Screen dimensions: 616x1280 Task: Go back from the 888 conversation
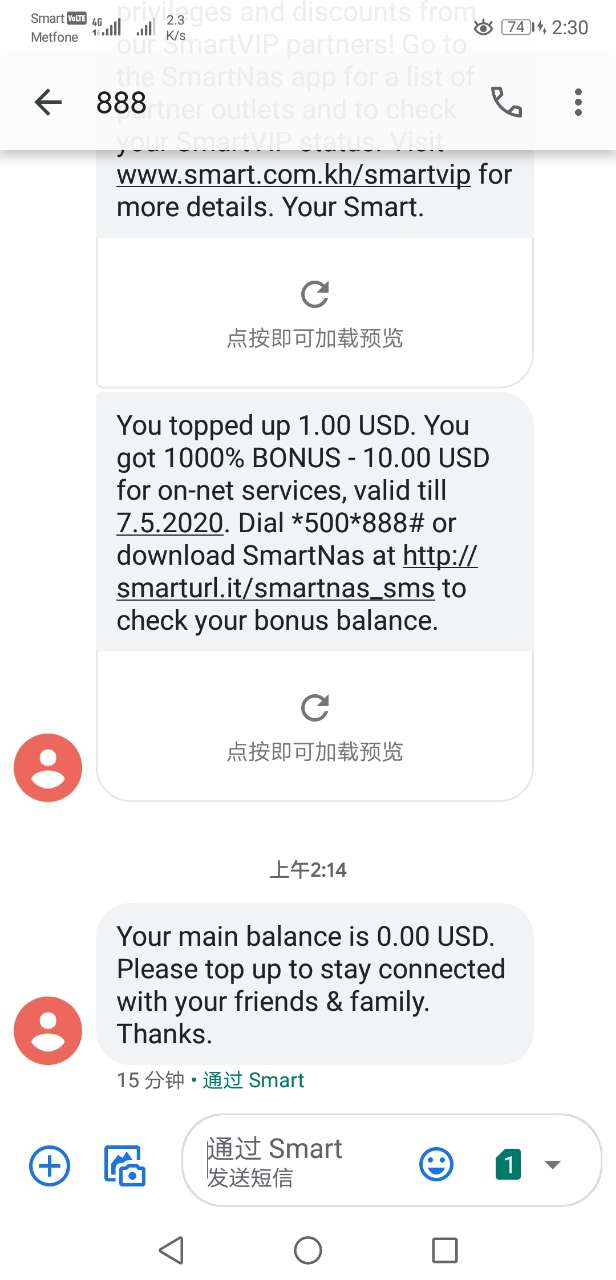pyautogui.click(x=48, y=102)
